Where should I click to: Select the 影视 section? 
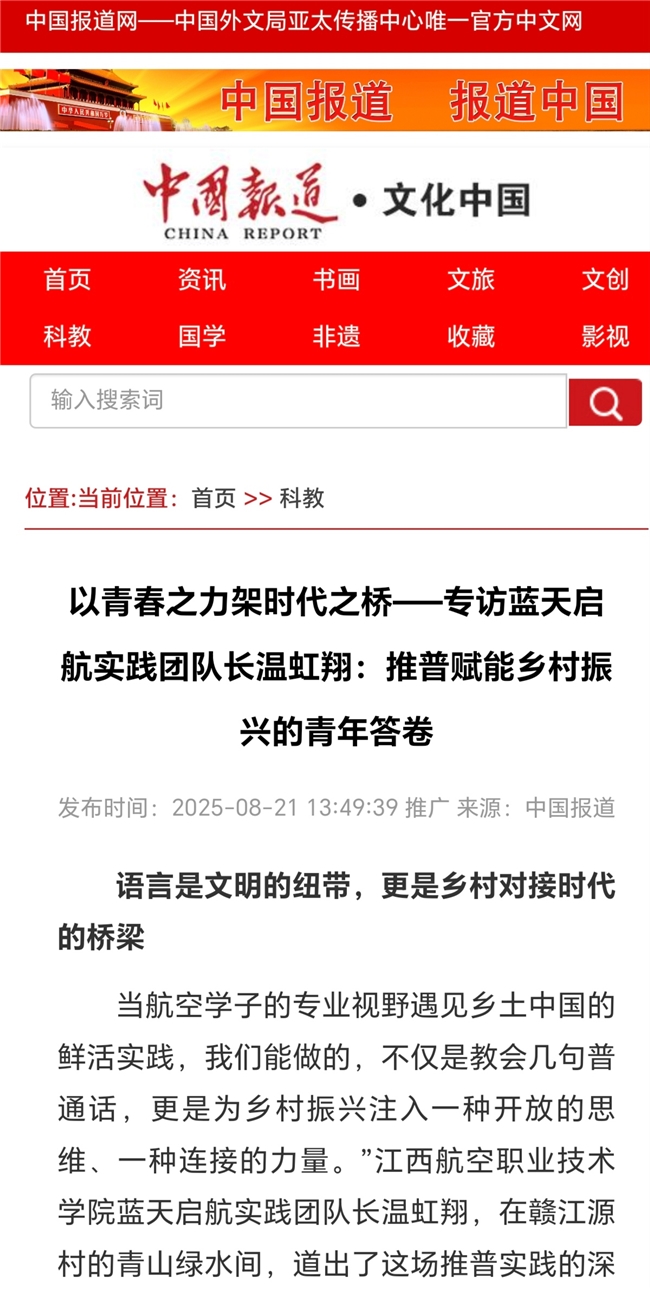click(x=605, y=337)
